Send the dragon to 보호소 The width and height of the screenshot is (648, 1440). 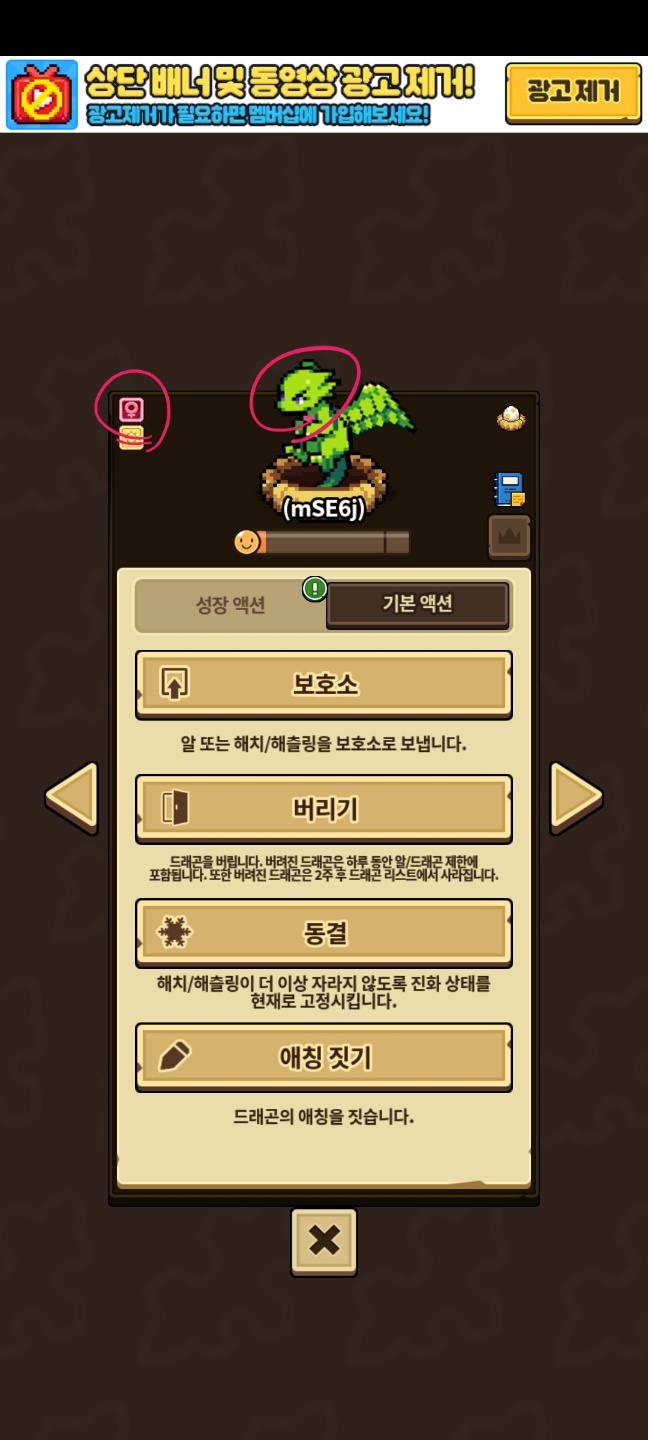coord(323,684)
